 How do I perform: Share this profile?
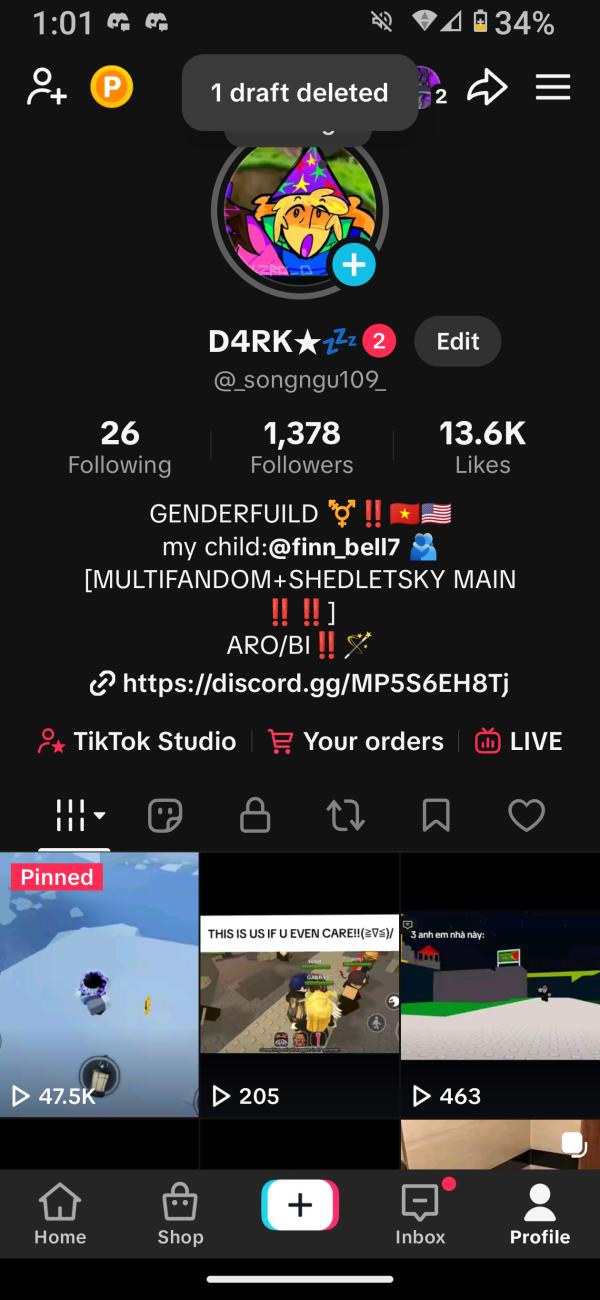(x=488, y=87)
